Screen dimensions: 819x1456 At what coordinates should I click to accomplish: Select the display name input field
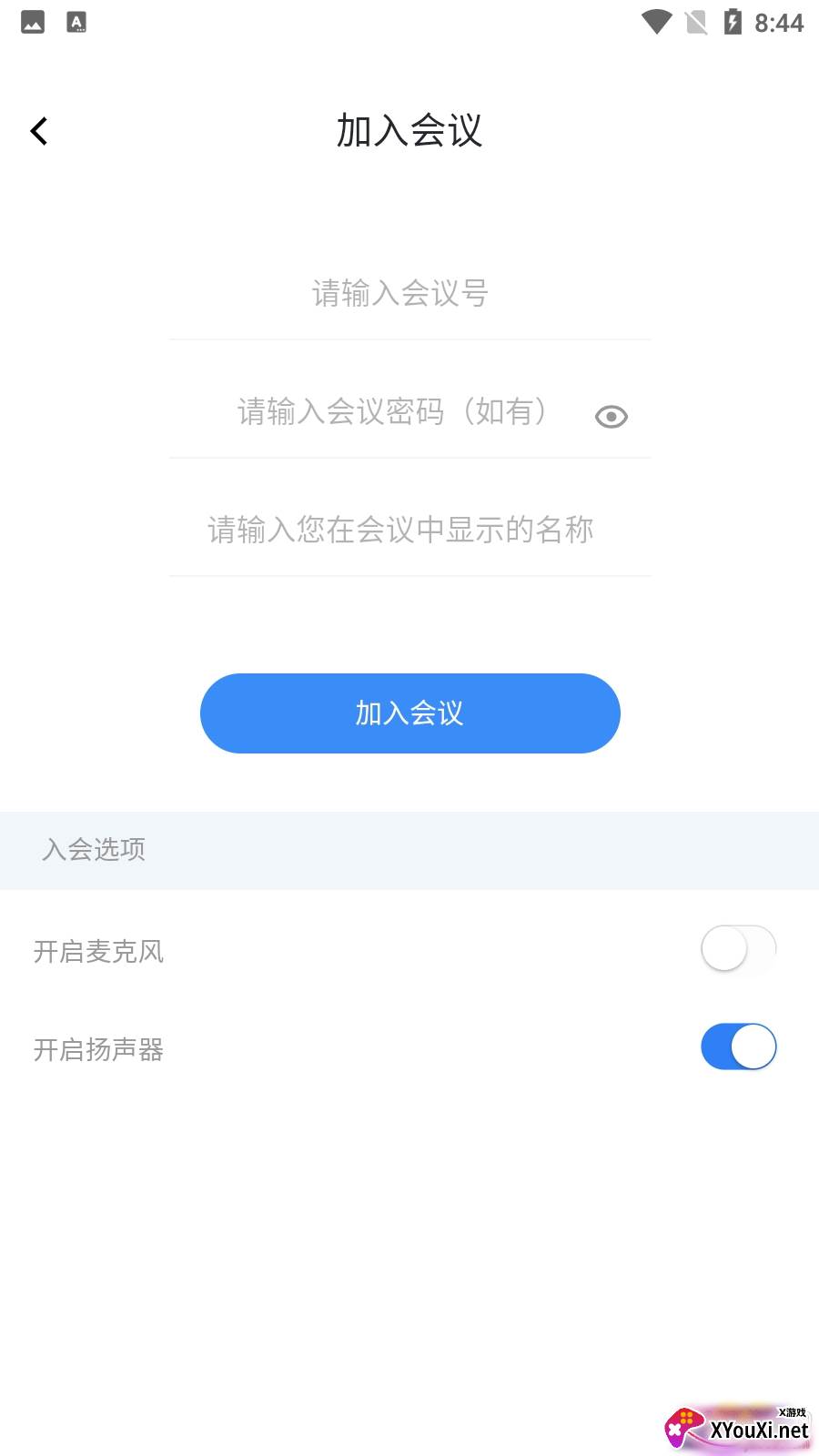409,530
